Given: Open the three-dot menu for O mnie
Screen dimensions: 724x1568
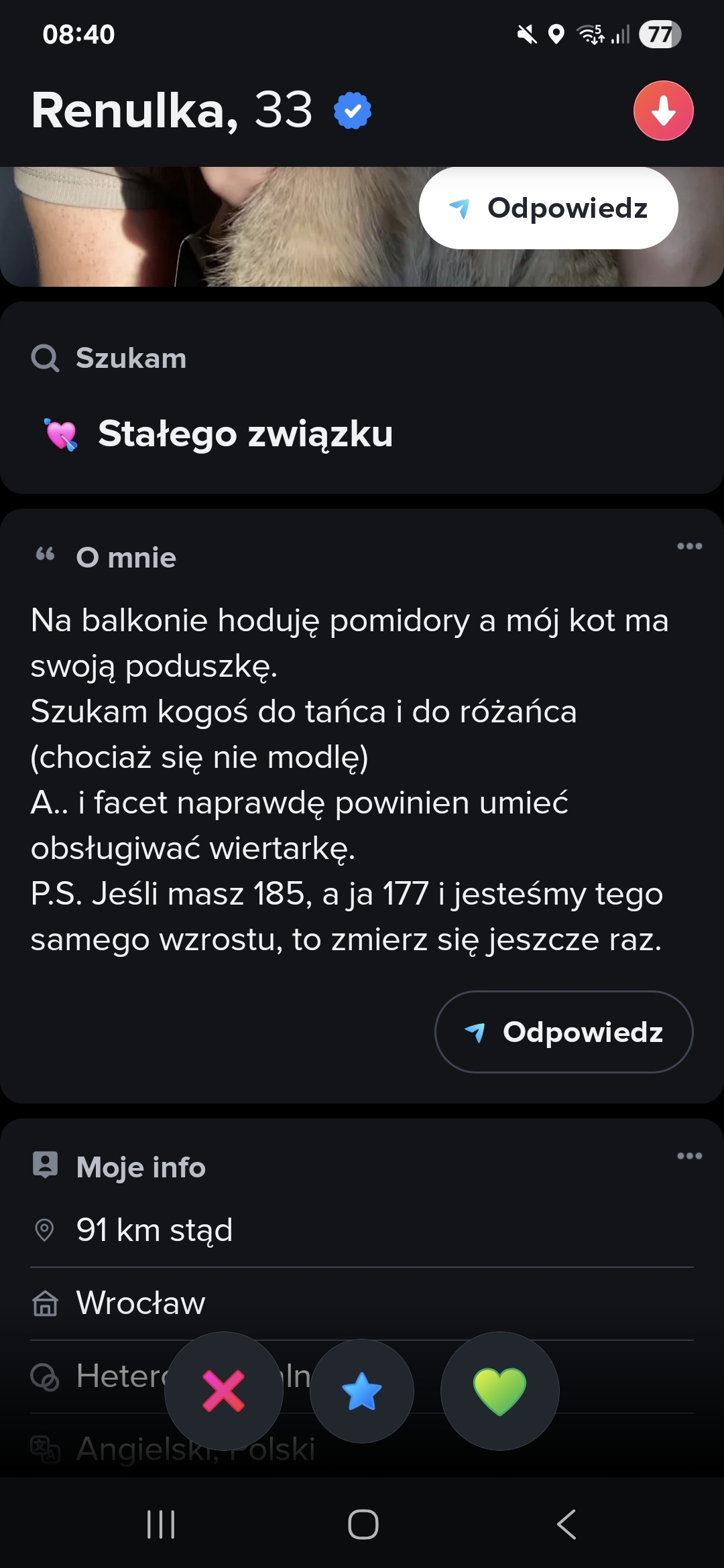Looking at the screenshot, I should pos(689,546).
